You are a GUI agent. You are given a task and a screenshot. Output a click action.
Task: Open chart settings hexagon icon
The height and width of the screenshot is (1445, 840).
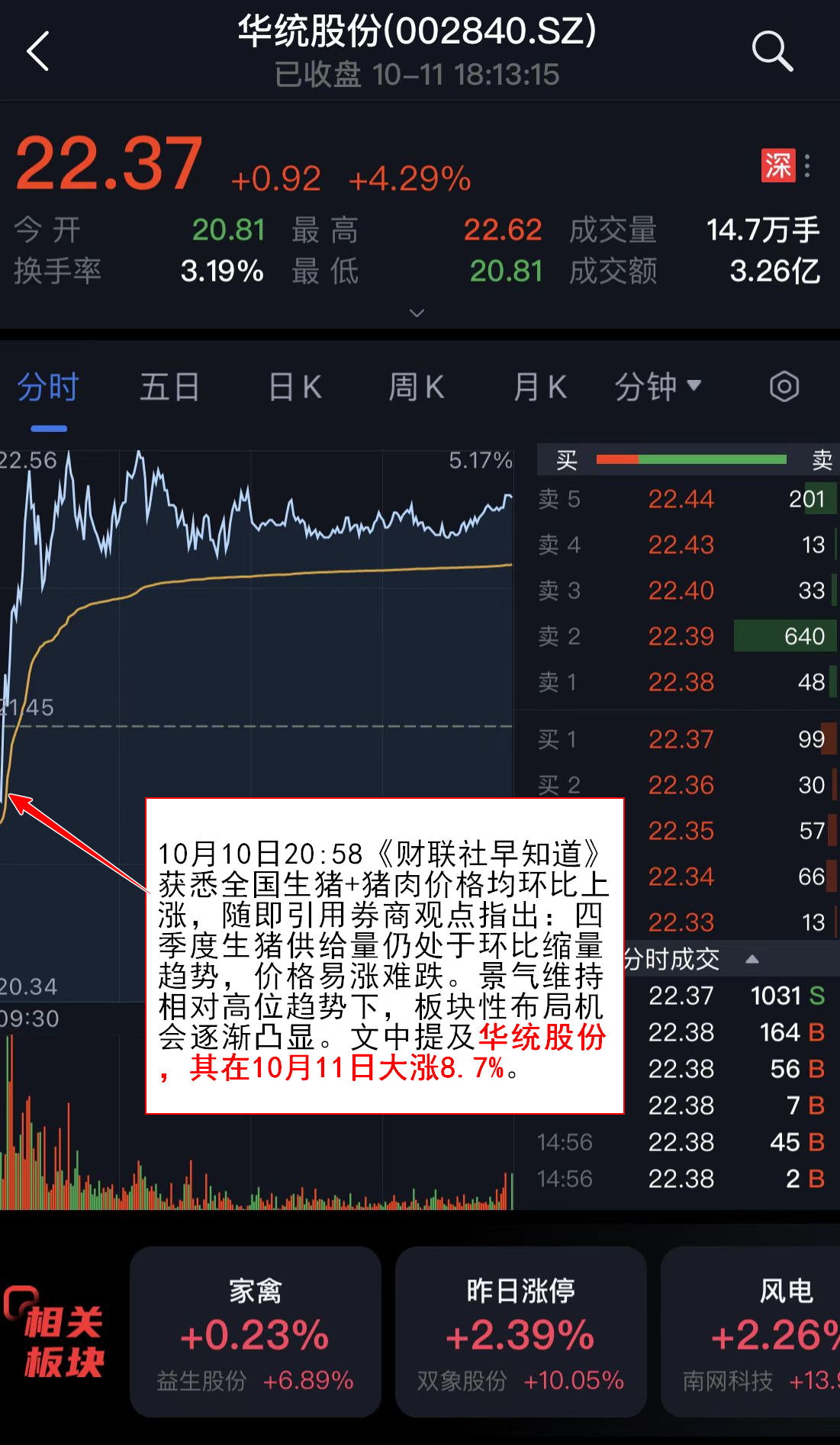pyautogui.click(x=784, y=387)
